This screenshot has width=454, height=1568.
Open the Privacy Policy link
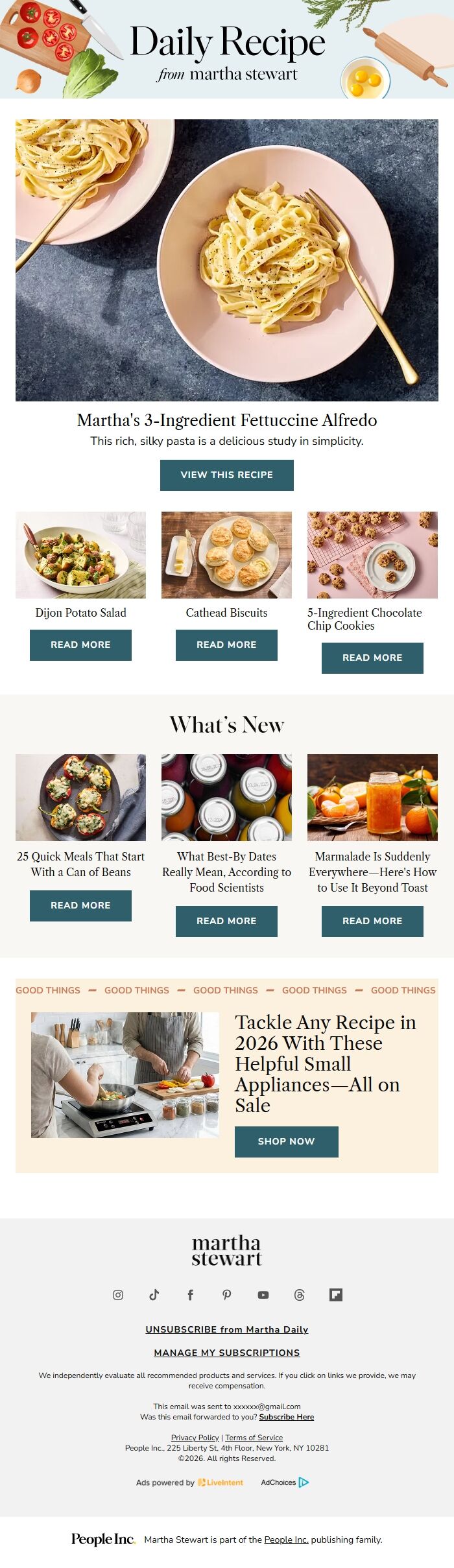tap(195, 1438)
